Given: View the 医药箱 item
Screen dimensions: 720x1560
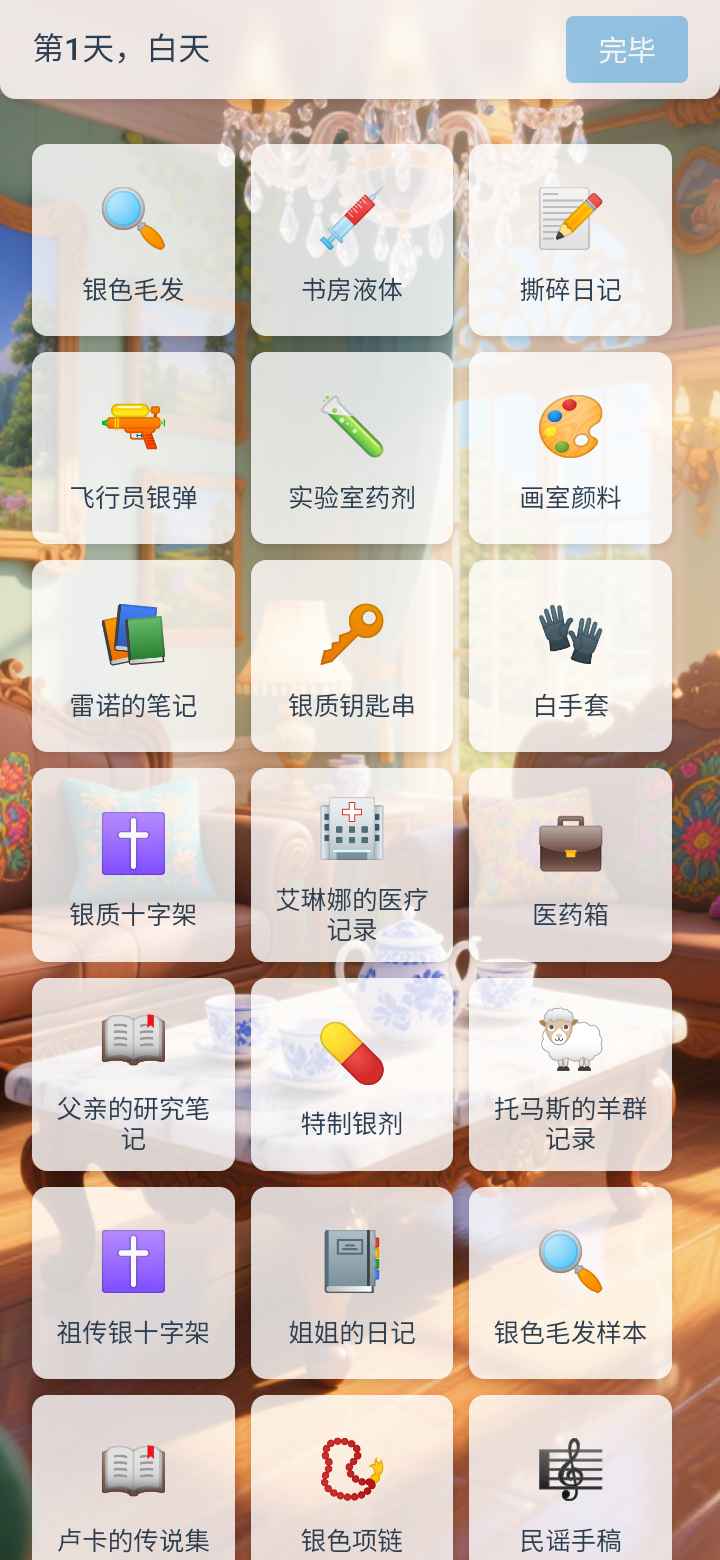Looking at the screenshot, I should point(570,865).
